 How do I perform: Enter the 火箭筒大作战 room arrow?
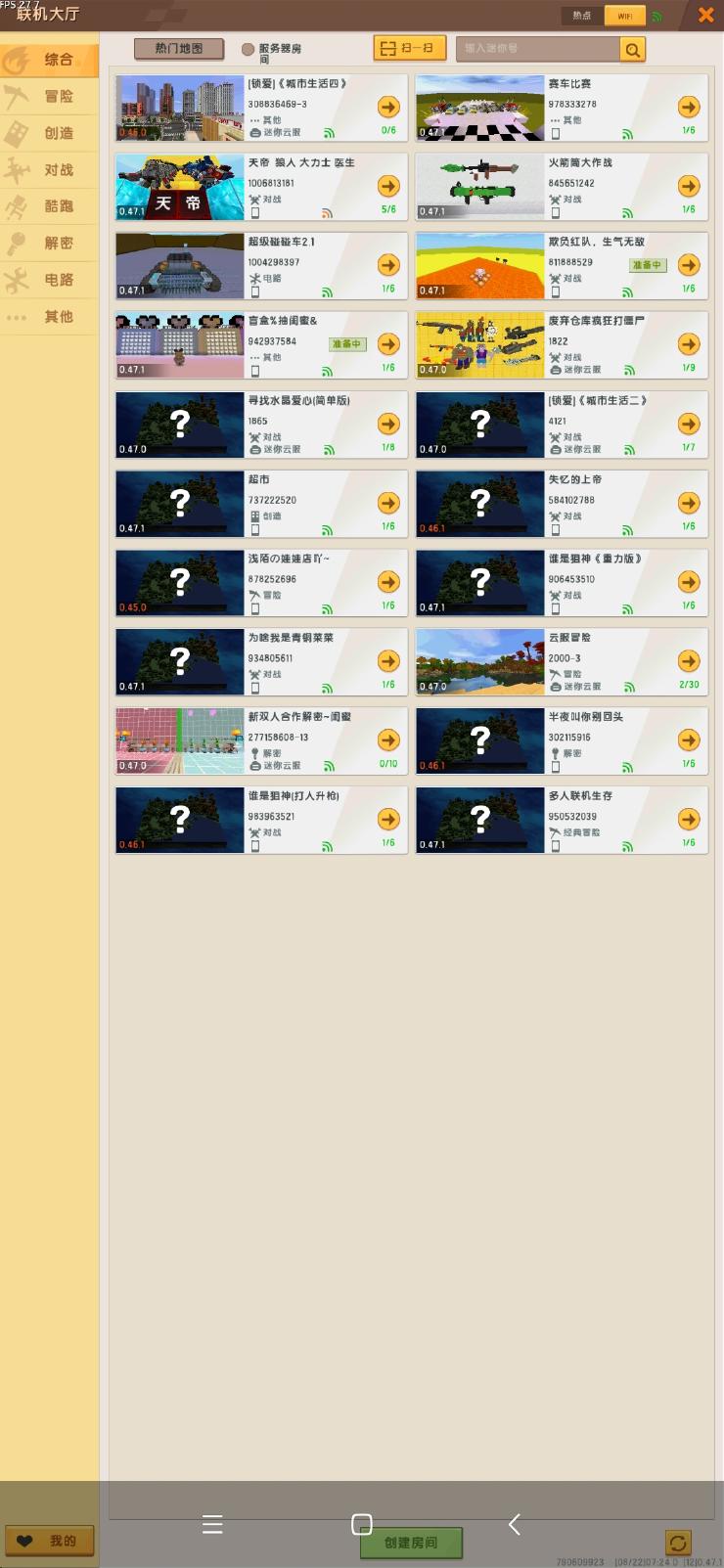(x=689, y=186)
